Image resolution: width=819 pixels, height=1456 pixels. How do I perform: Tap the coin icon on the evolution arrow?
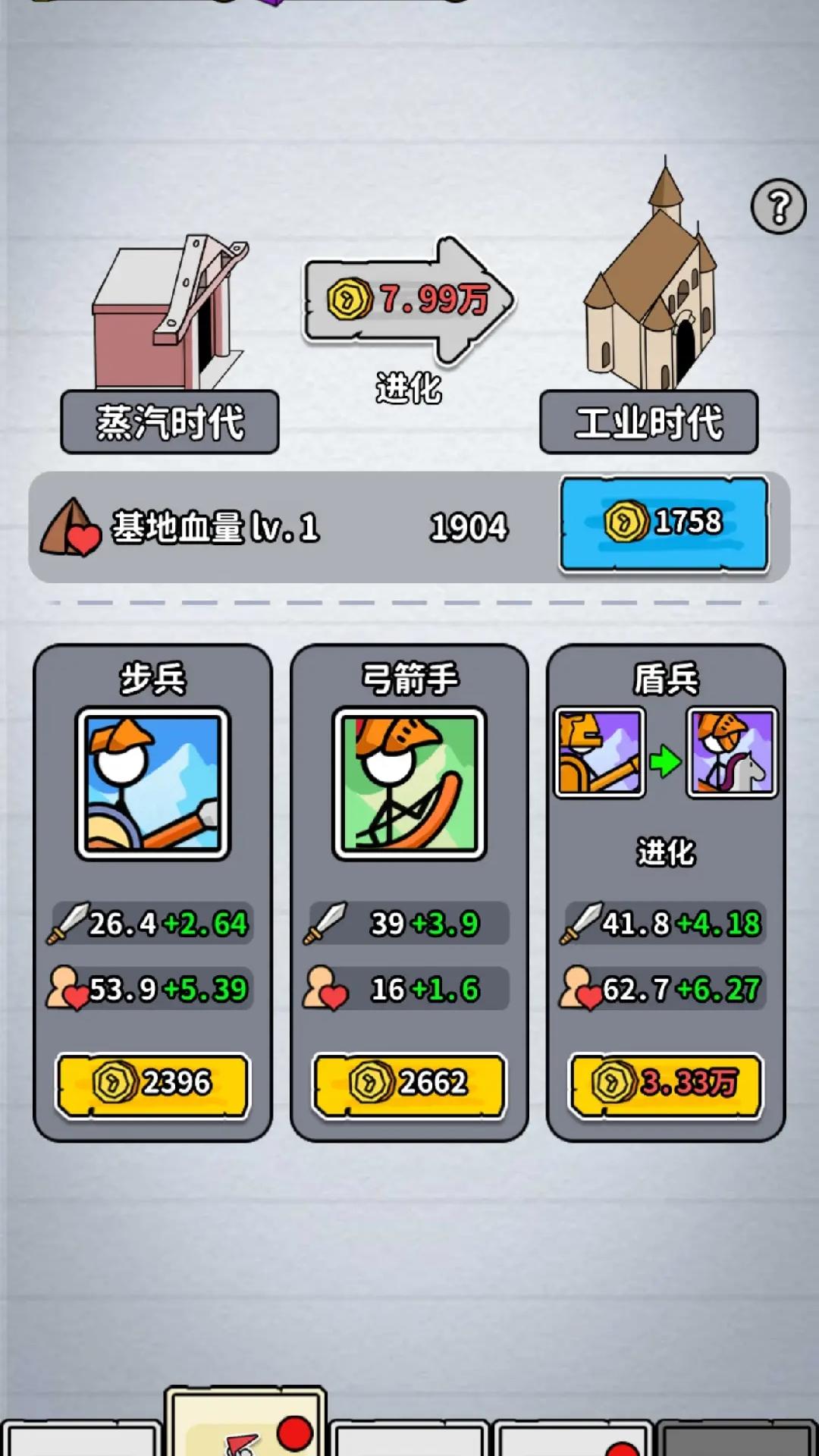pos(351,299)
